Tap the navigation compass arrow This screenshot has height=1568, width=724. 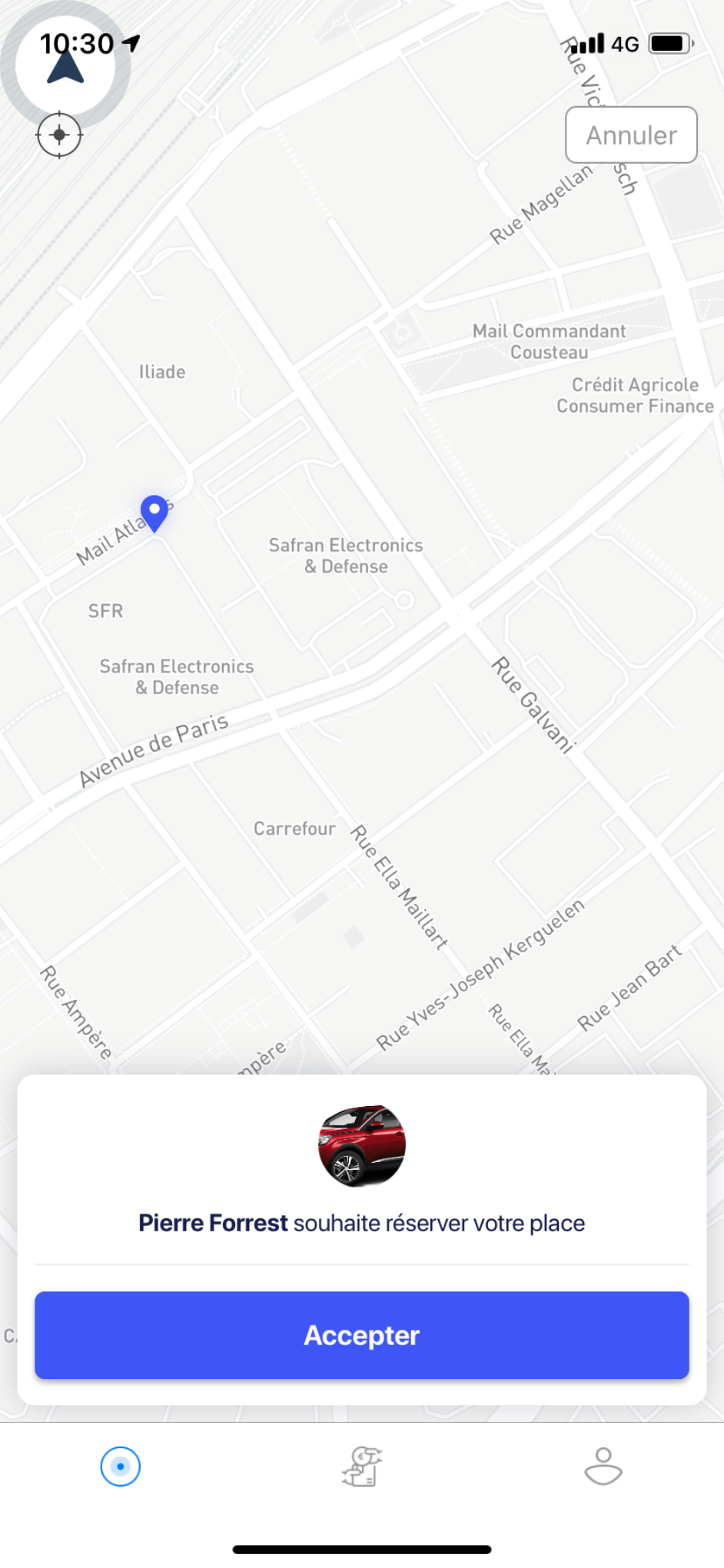pyautogui.click(x=65, y=66)
